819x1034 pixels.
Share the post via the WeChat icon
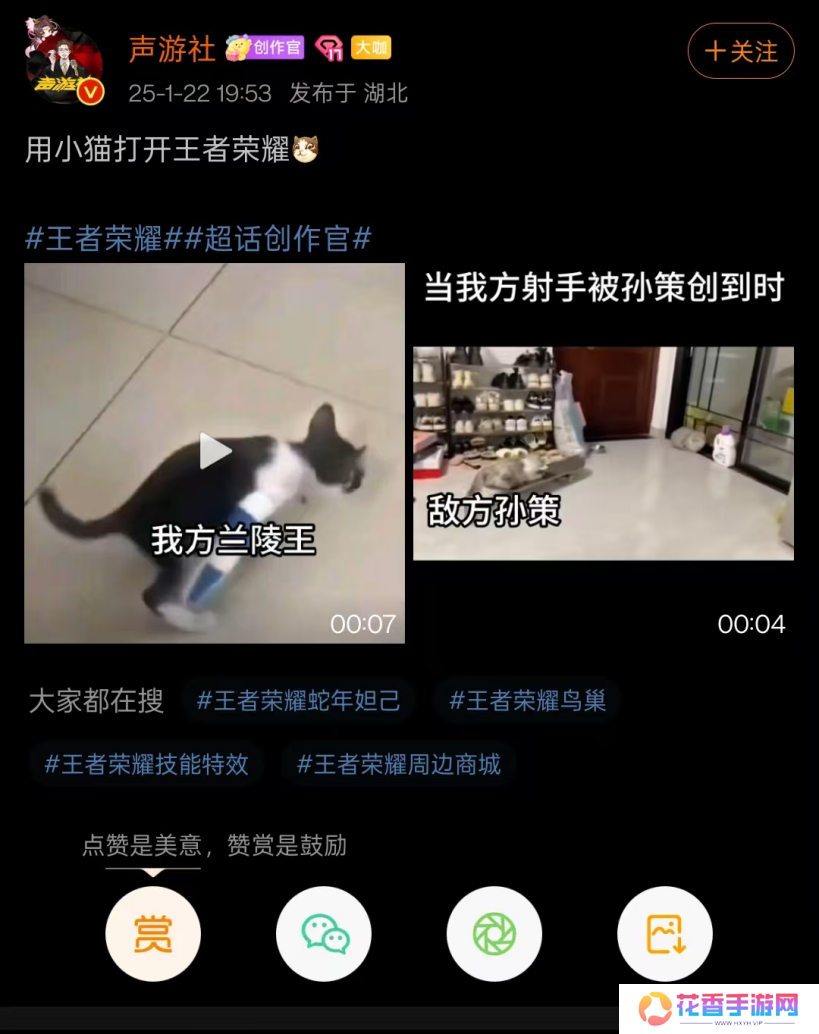point(323,933)
